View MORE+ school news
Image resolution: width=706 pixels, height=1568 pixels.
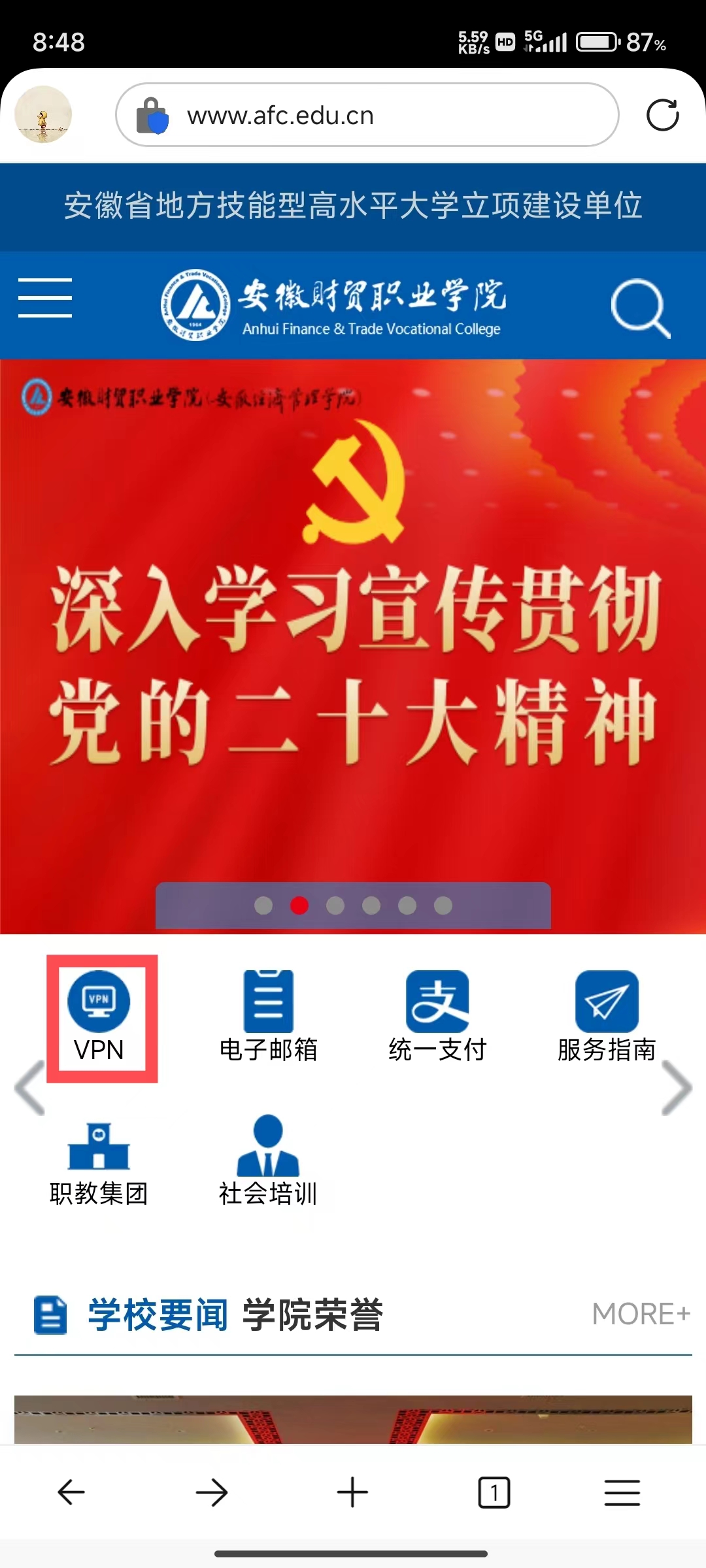tap(641, 1314)
